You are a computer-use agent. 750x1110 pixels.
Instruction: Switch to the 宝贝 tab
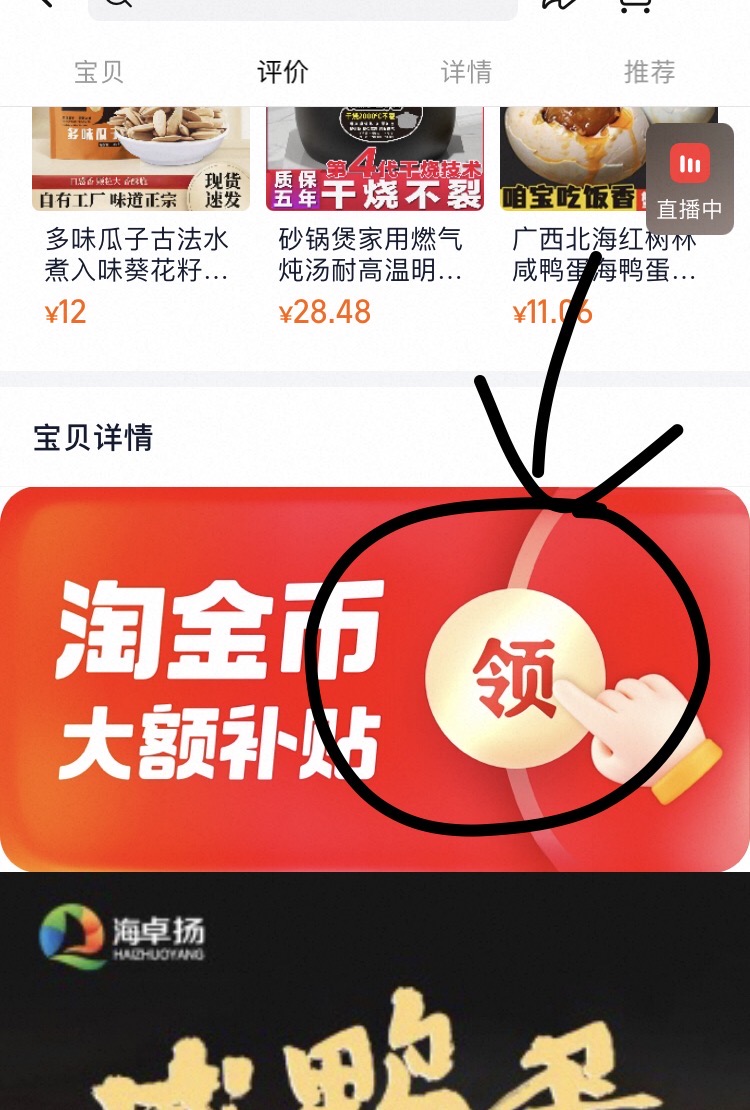point(99,71)
